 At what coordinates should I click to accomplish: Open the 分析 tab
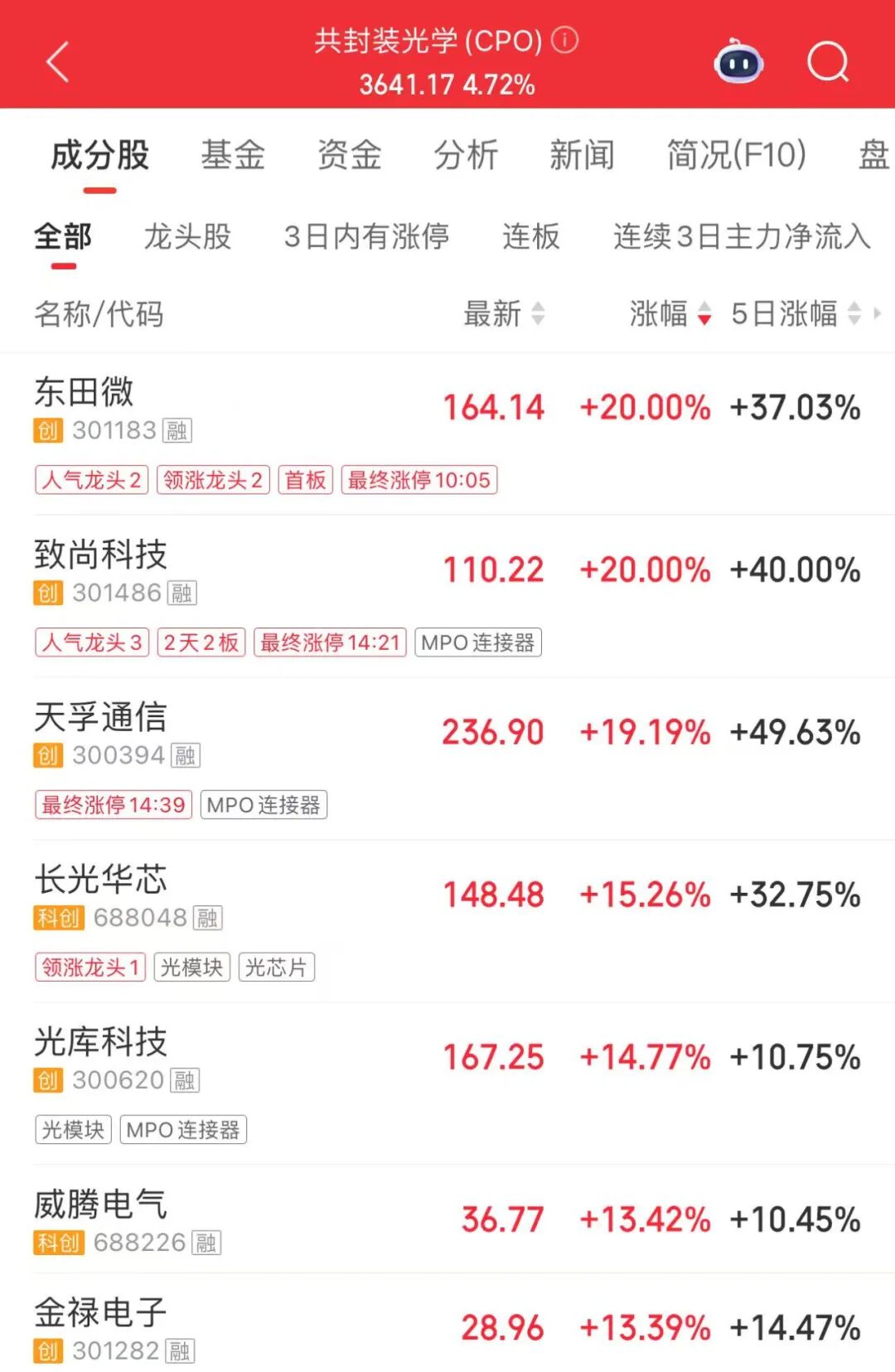point(466,155)
